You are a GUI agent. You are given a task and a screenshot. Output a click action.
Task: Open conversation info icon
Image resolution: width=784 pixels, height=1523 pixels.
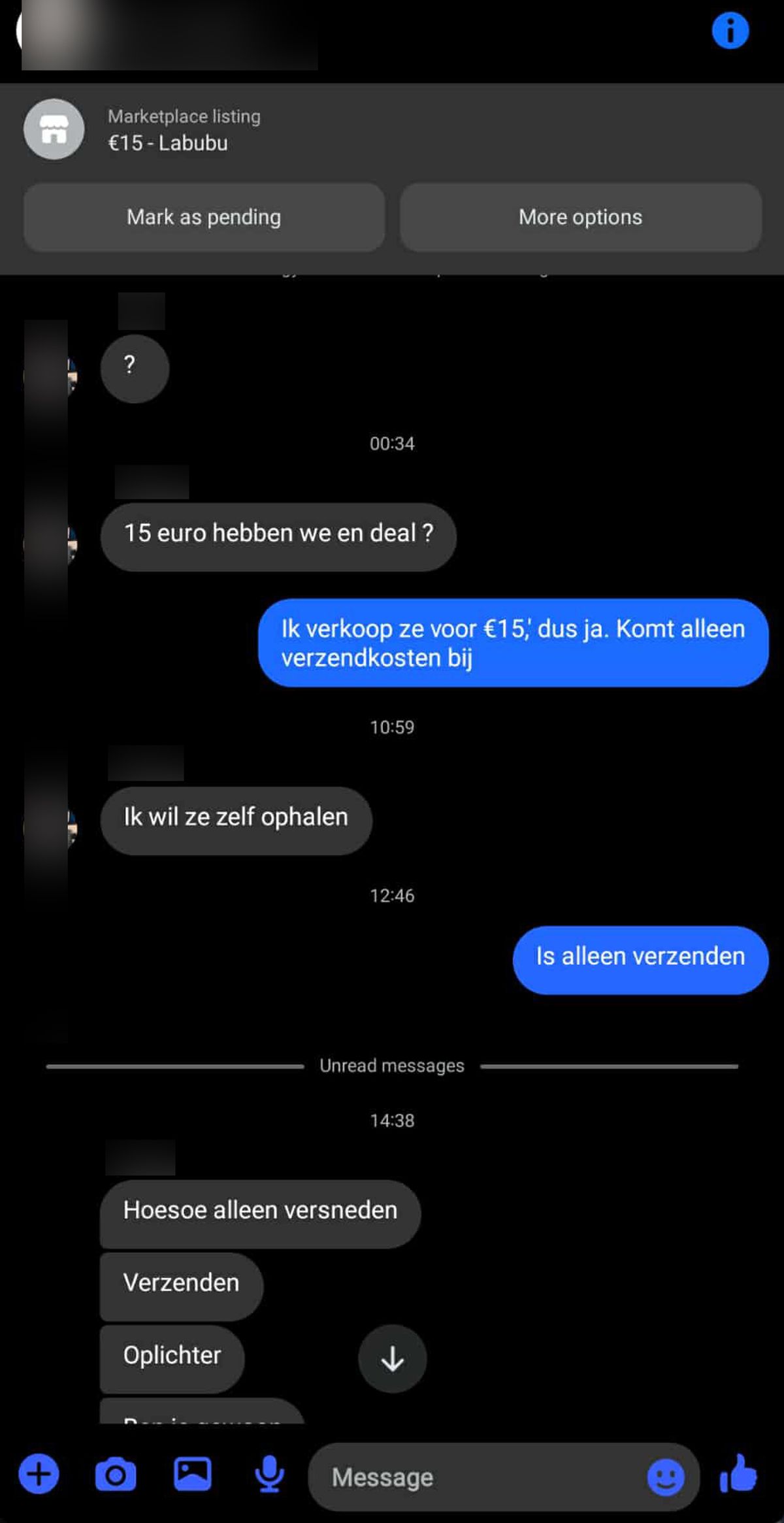[730, 31]
